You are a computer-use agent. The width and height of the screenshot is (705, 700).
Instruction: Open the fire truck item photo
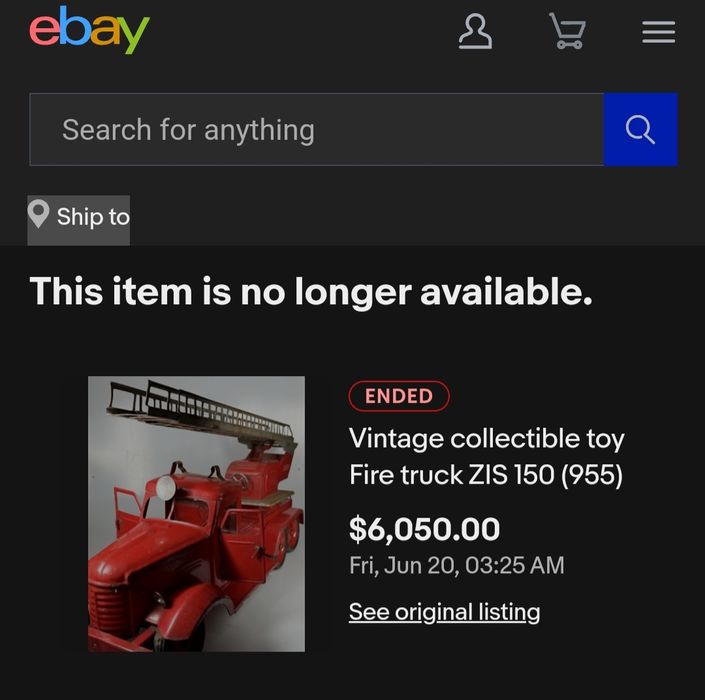pyautogui.click(x=196, y=514)
